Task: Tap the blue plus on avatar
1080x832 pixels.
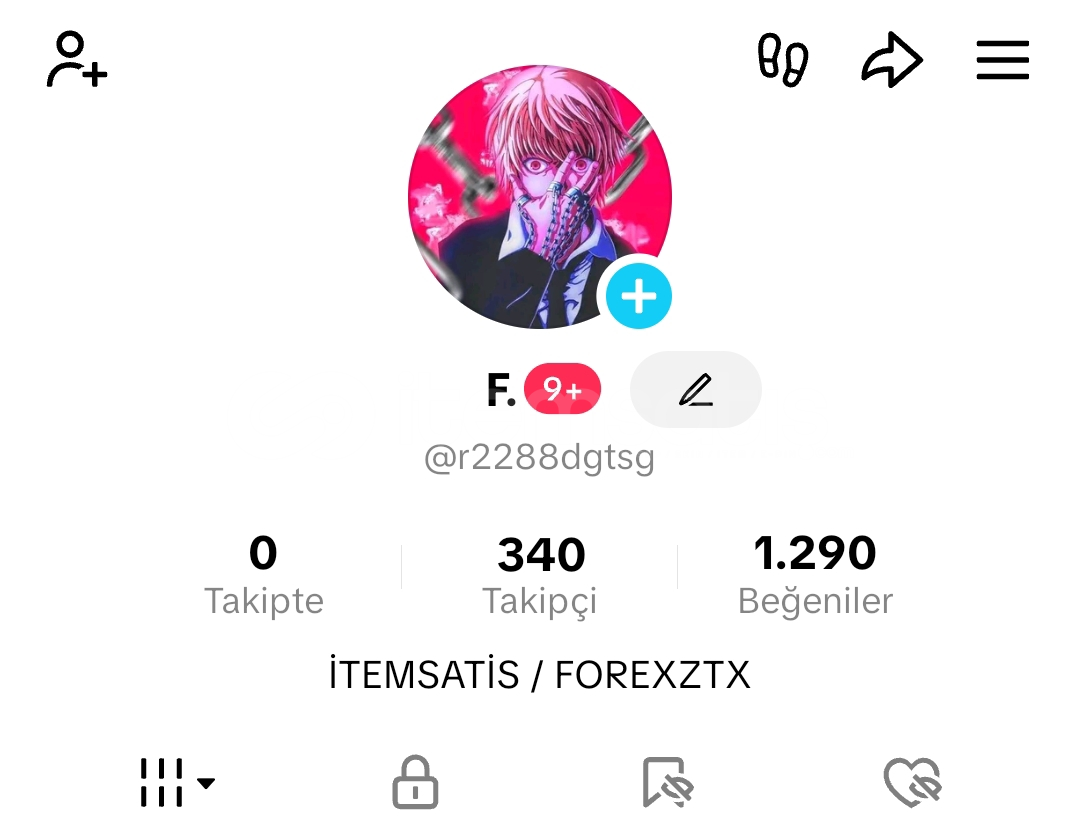Action: click(x=639, y=297)
